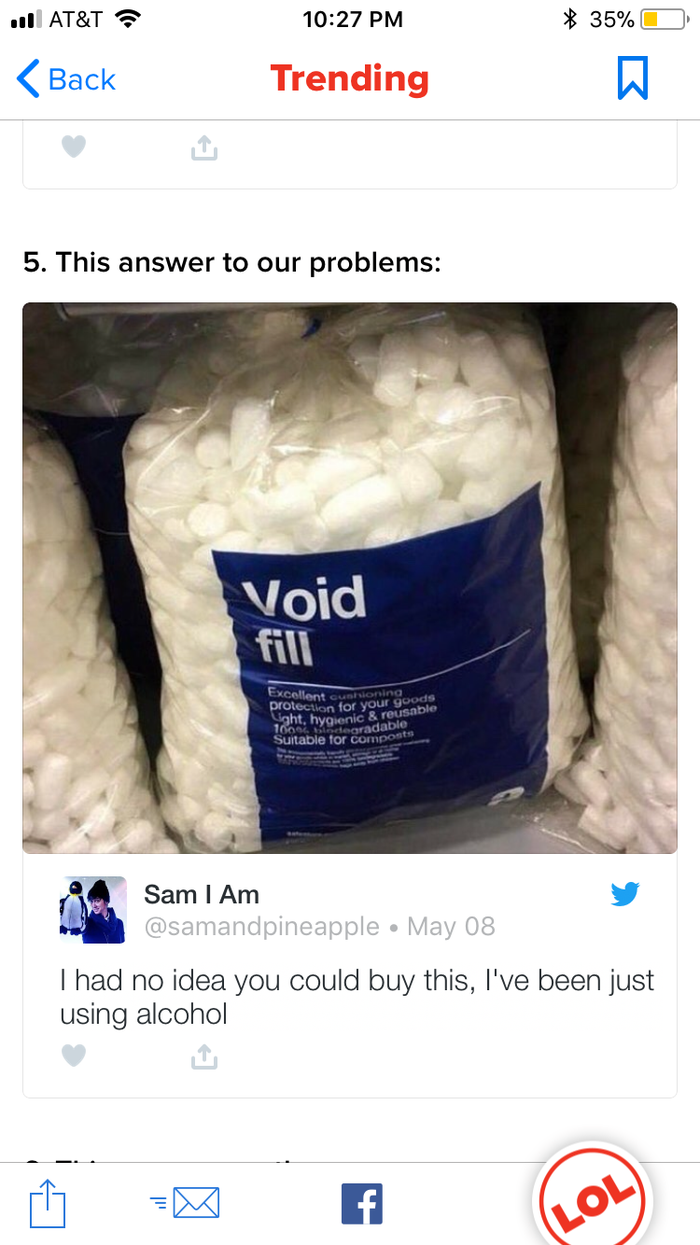Open Sam I Am's profile avatar

pyautogui.click(x=93, y=910)
